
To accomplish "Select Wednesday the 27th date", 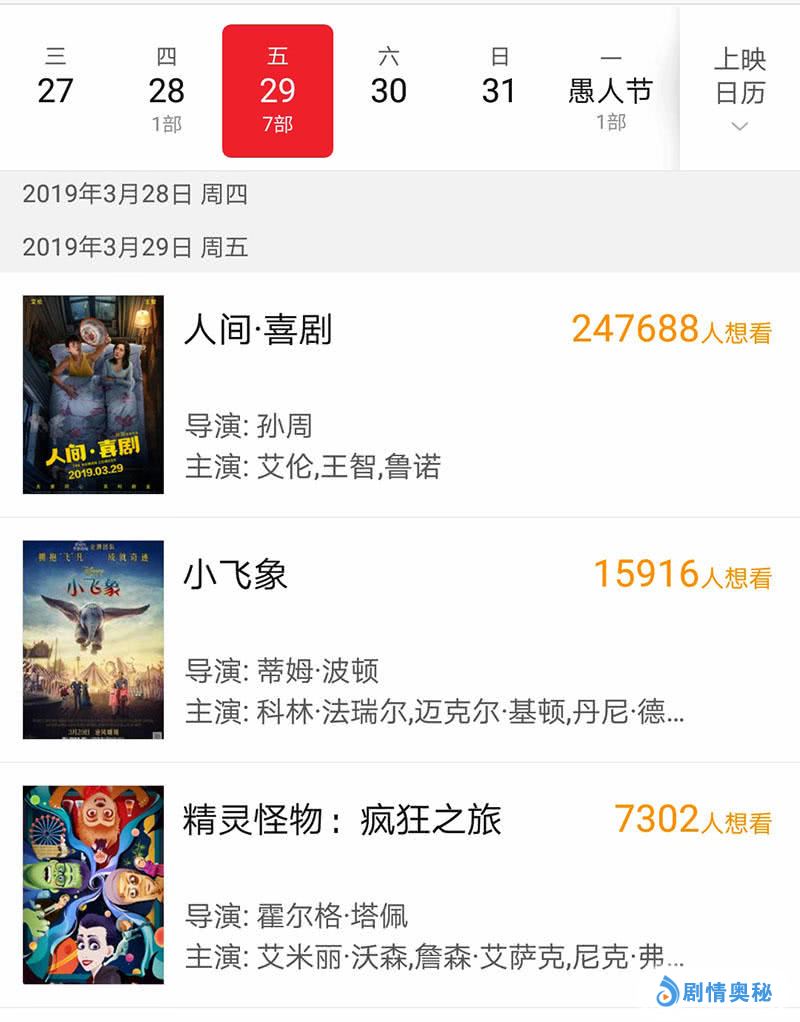I will click(x=55, y=80).
